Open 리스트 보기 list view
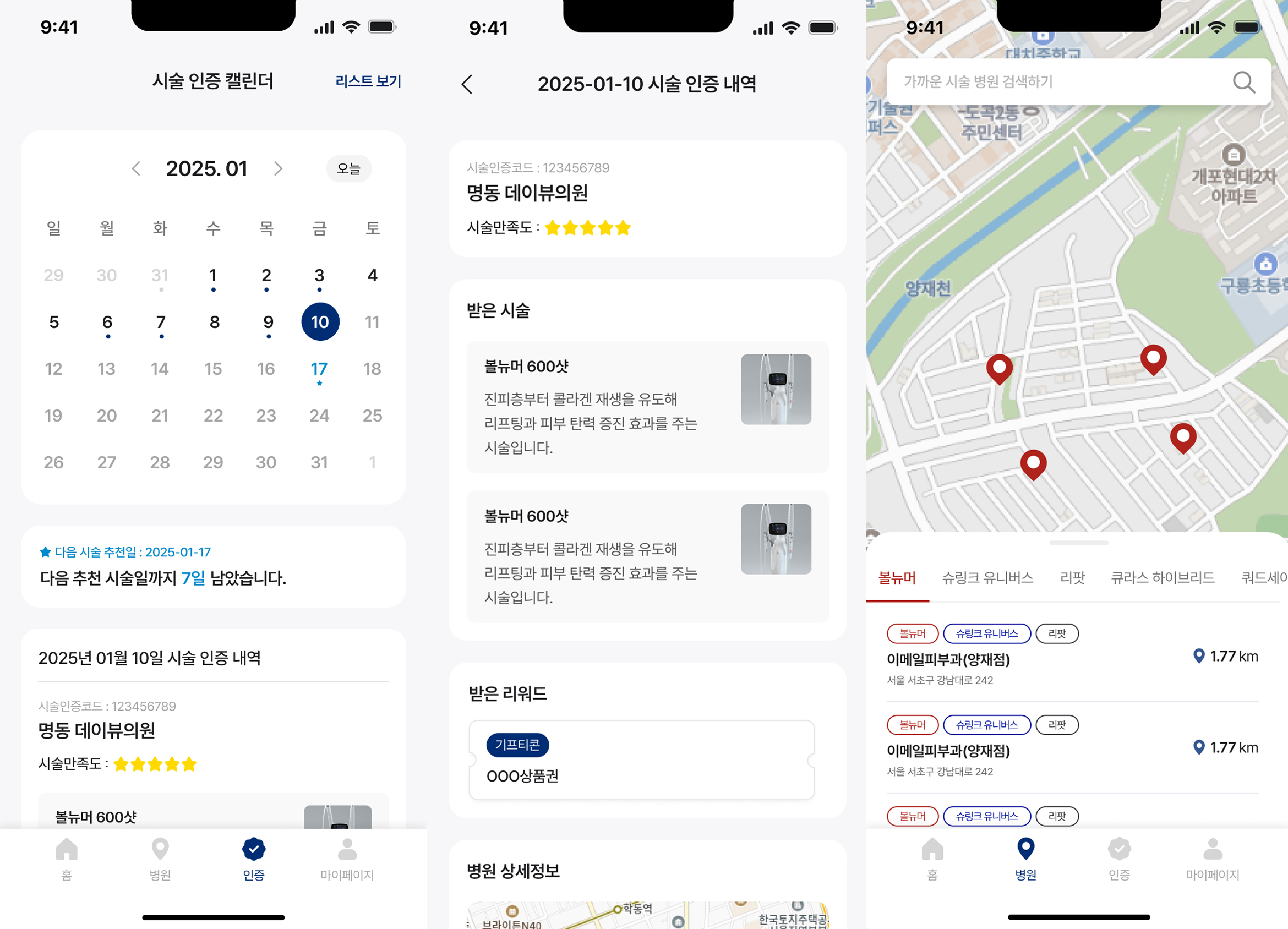Image resolution: width=1288 pixels, height=929 pixels. coord(368,81)
